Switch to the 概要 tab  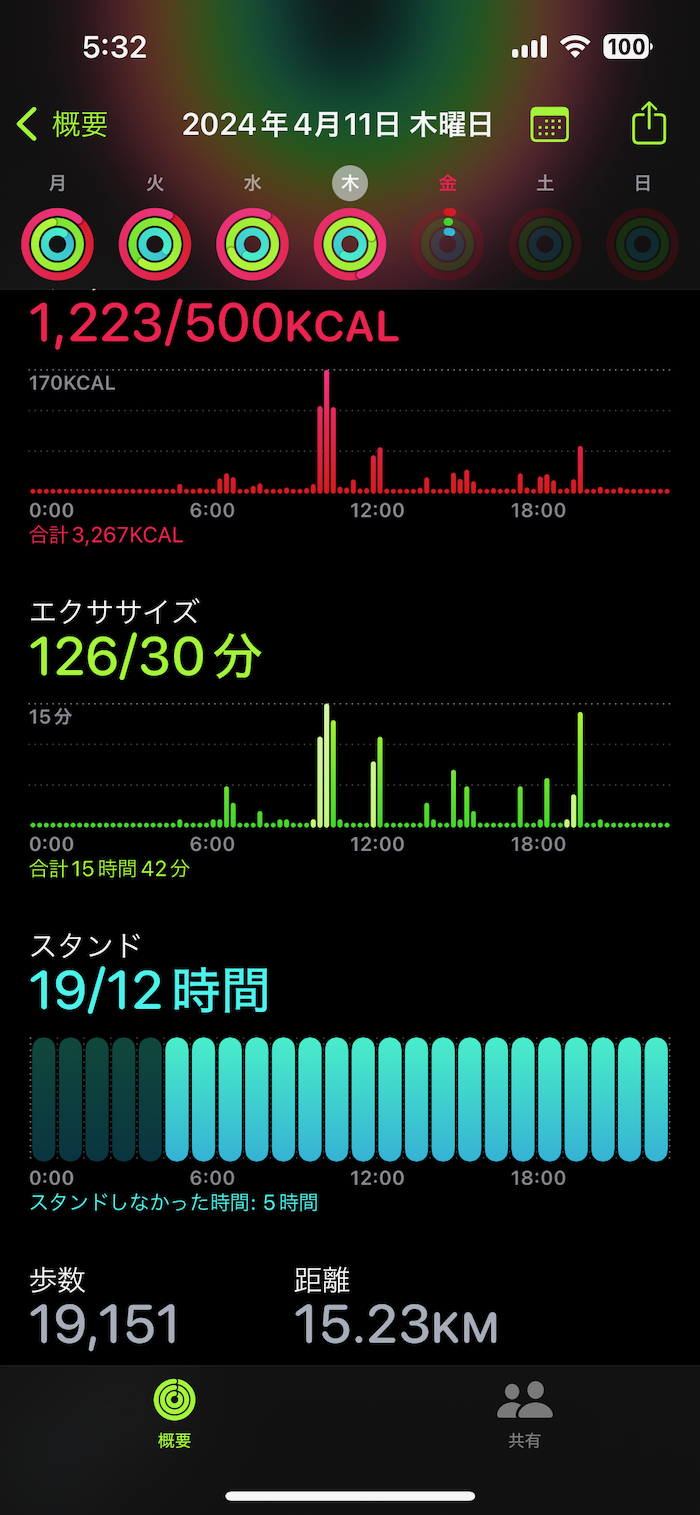click(175, 1412)
